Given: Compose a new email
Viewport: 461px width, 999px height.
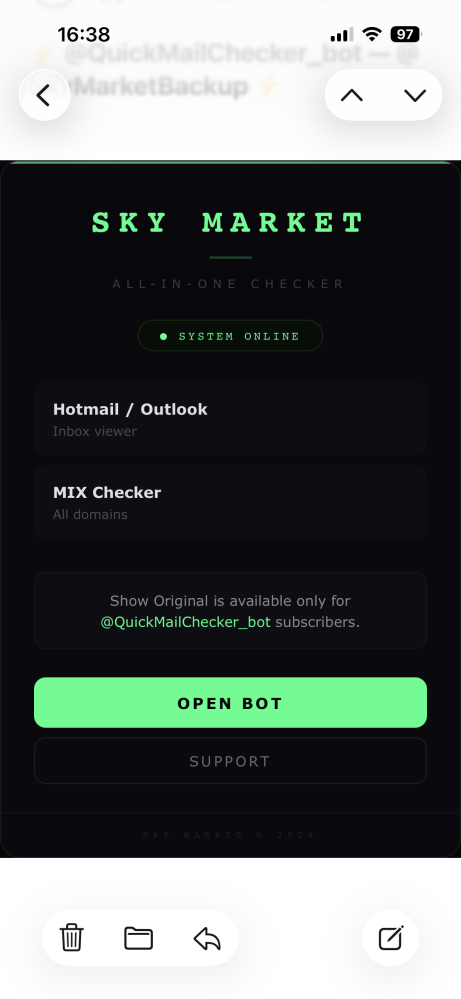Looking at the screenshot, I should 390,938.
